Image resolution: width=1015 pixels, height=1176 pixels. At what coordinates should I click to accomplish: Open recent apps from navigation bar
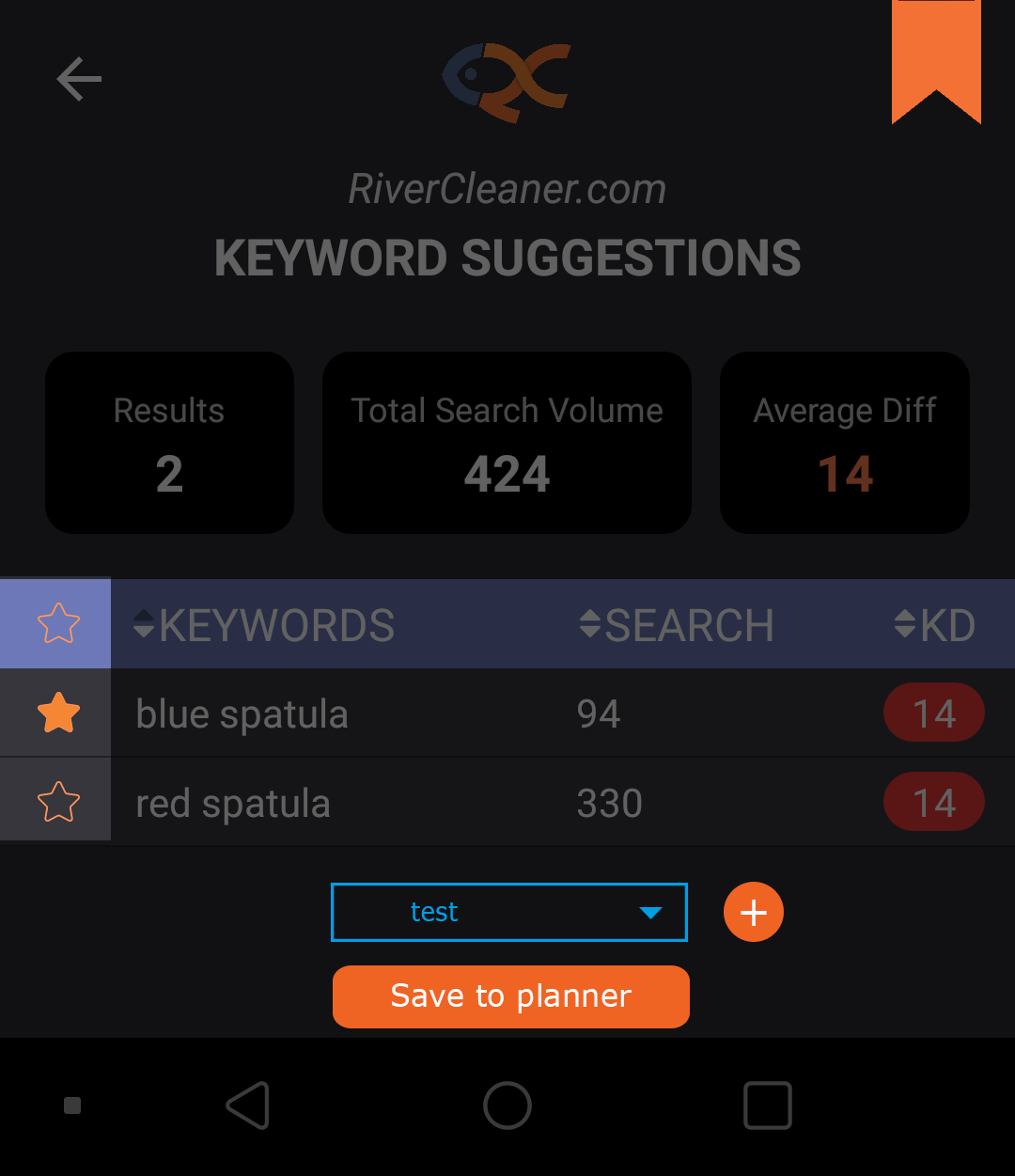pyautogui.click(x=767, y=1105)
